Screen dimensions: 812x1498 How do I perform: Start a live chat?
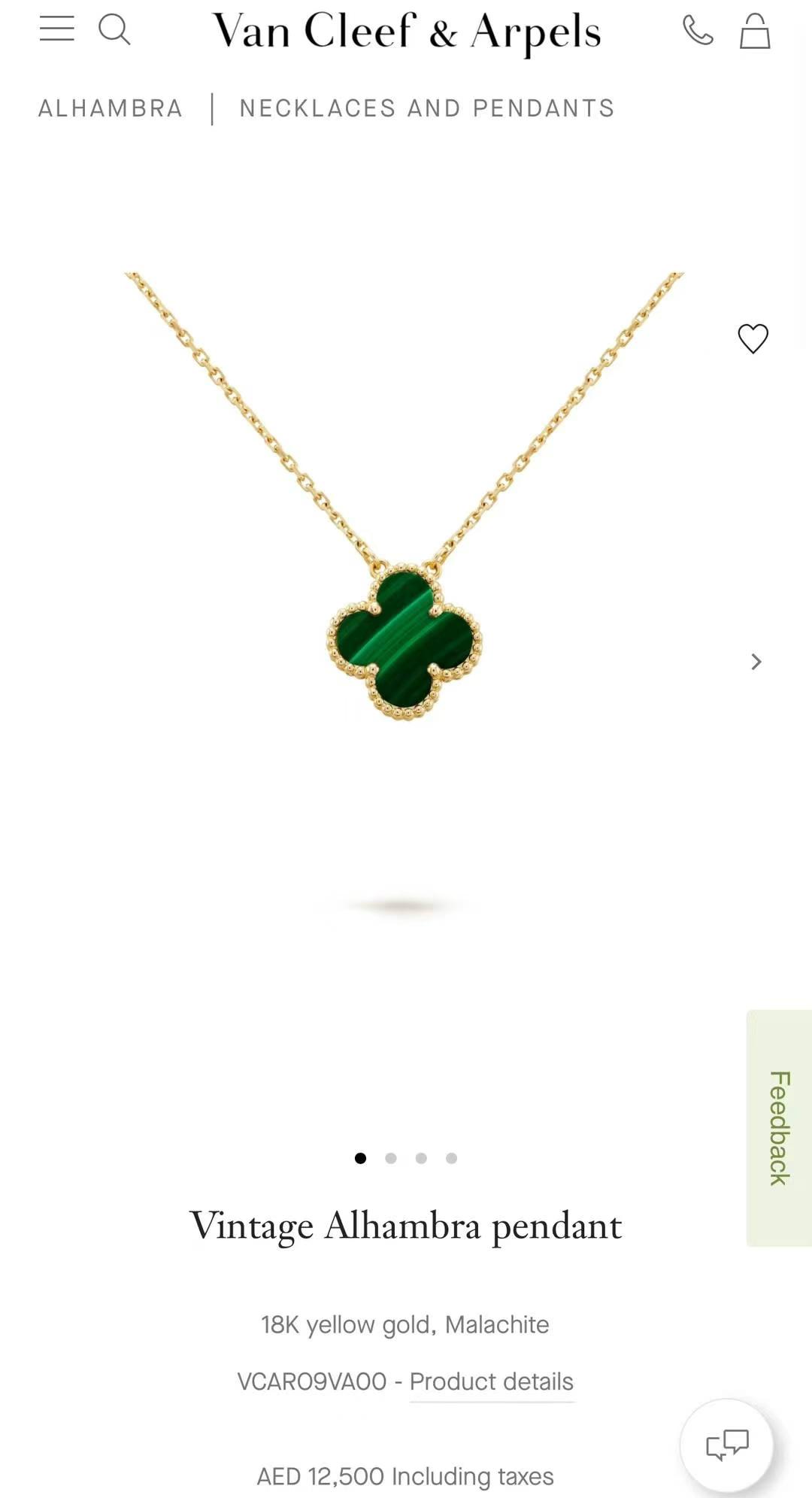(726, 1445)
